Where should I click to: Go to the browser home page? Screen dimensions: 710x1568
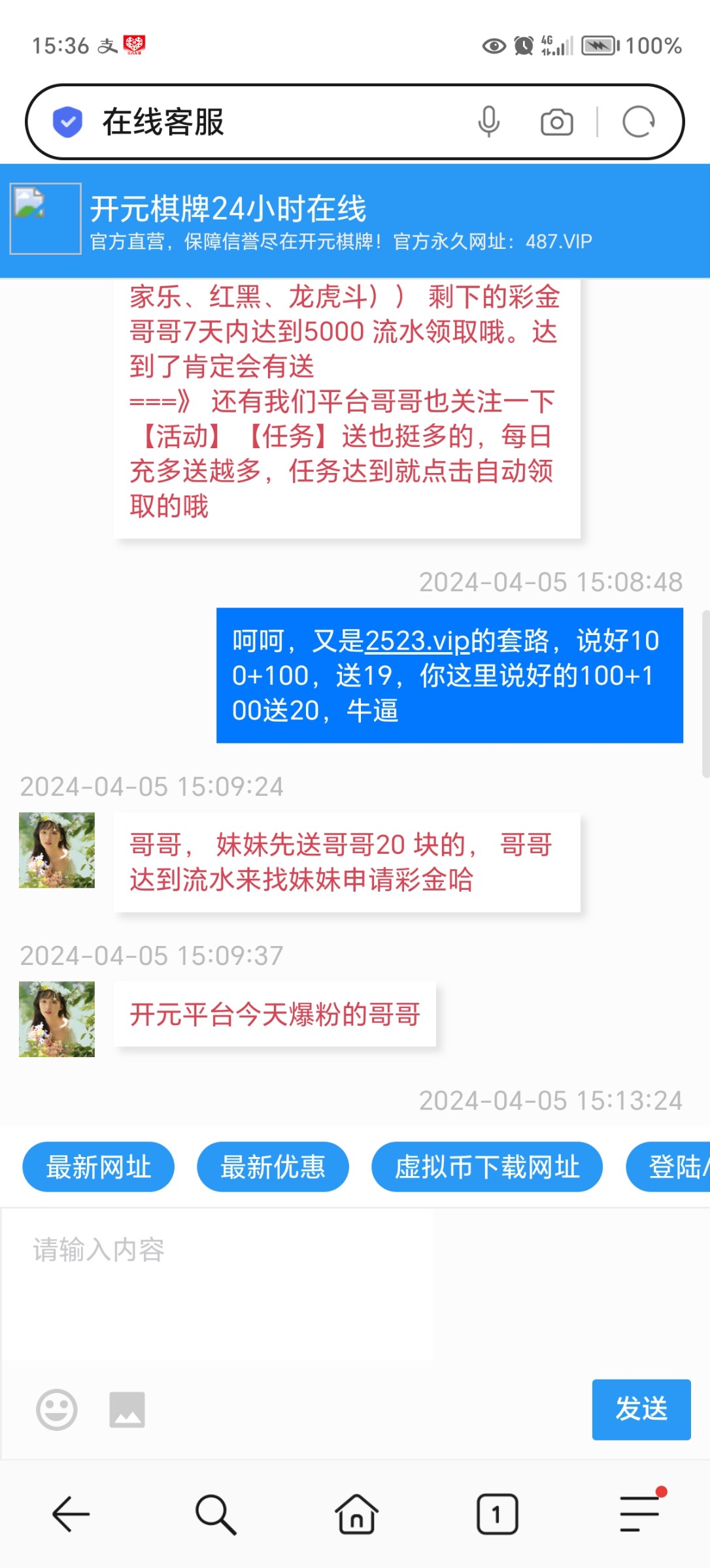(356, 1514)
